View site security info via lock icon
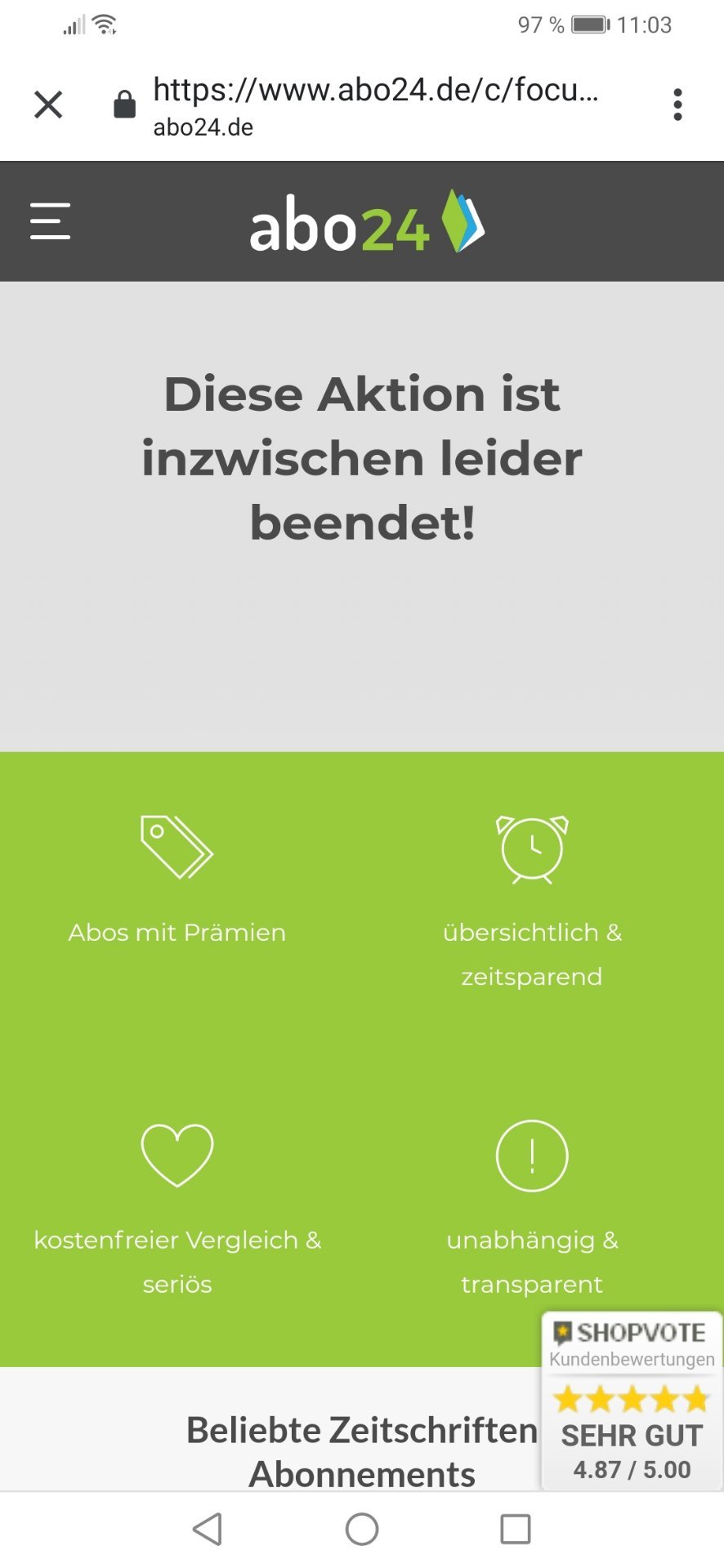The image size is (724, 1568). tap(124, 105)
